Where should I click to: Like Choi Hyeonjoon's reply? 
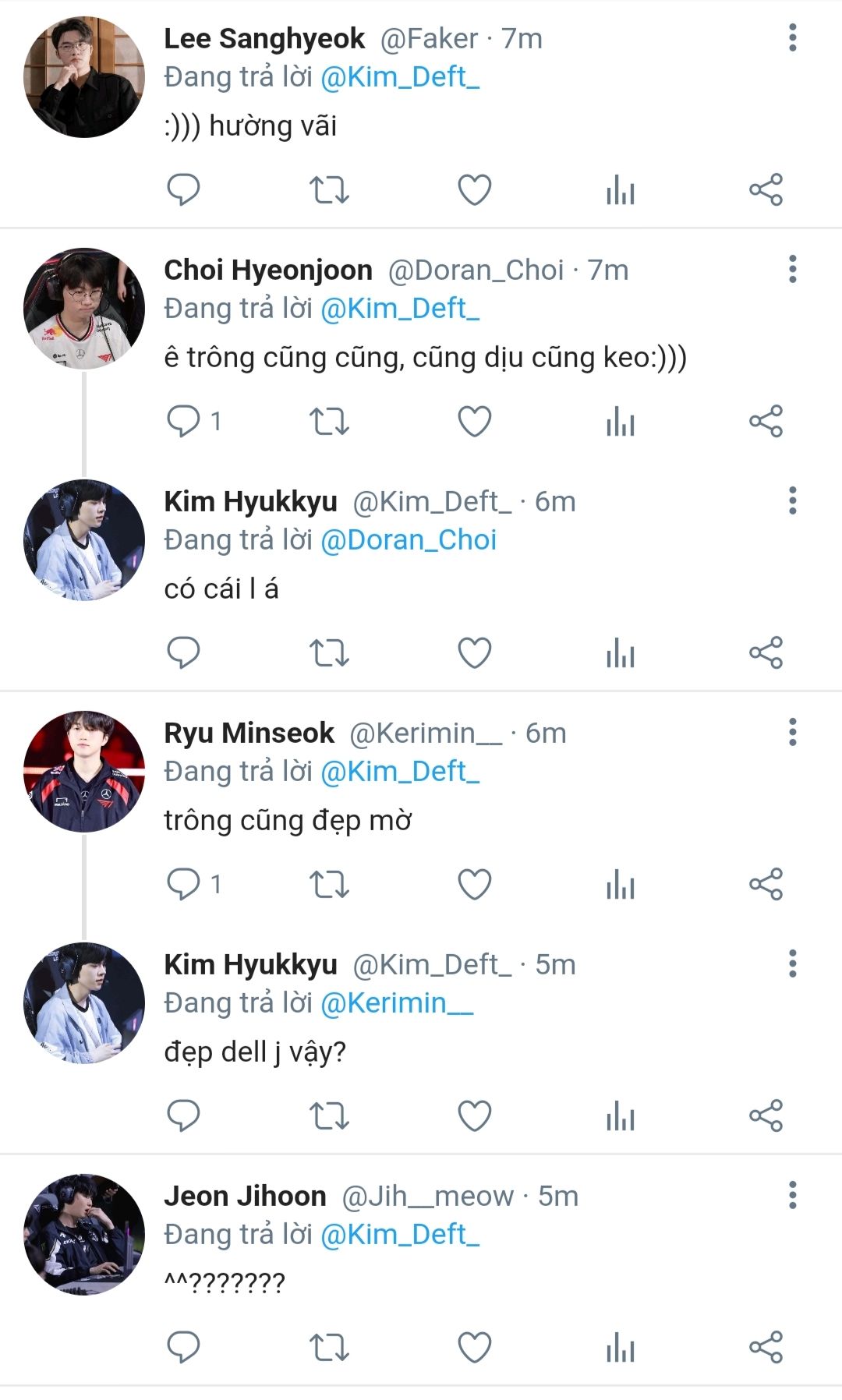point(474,421)
